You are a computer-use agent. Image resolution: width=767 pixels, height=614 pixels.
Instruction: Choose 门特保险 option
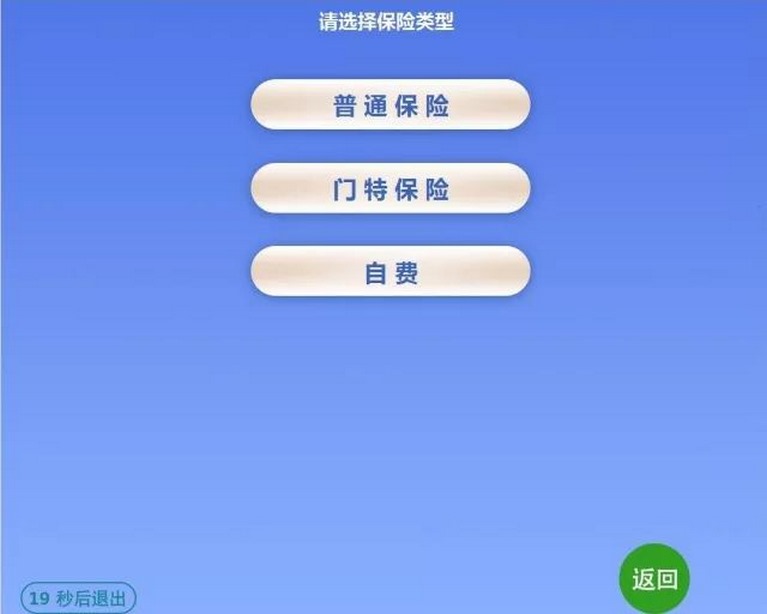(x=390, y=188)
